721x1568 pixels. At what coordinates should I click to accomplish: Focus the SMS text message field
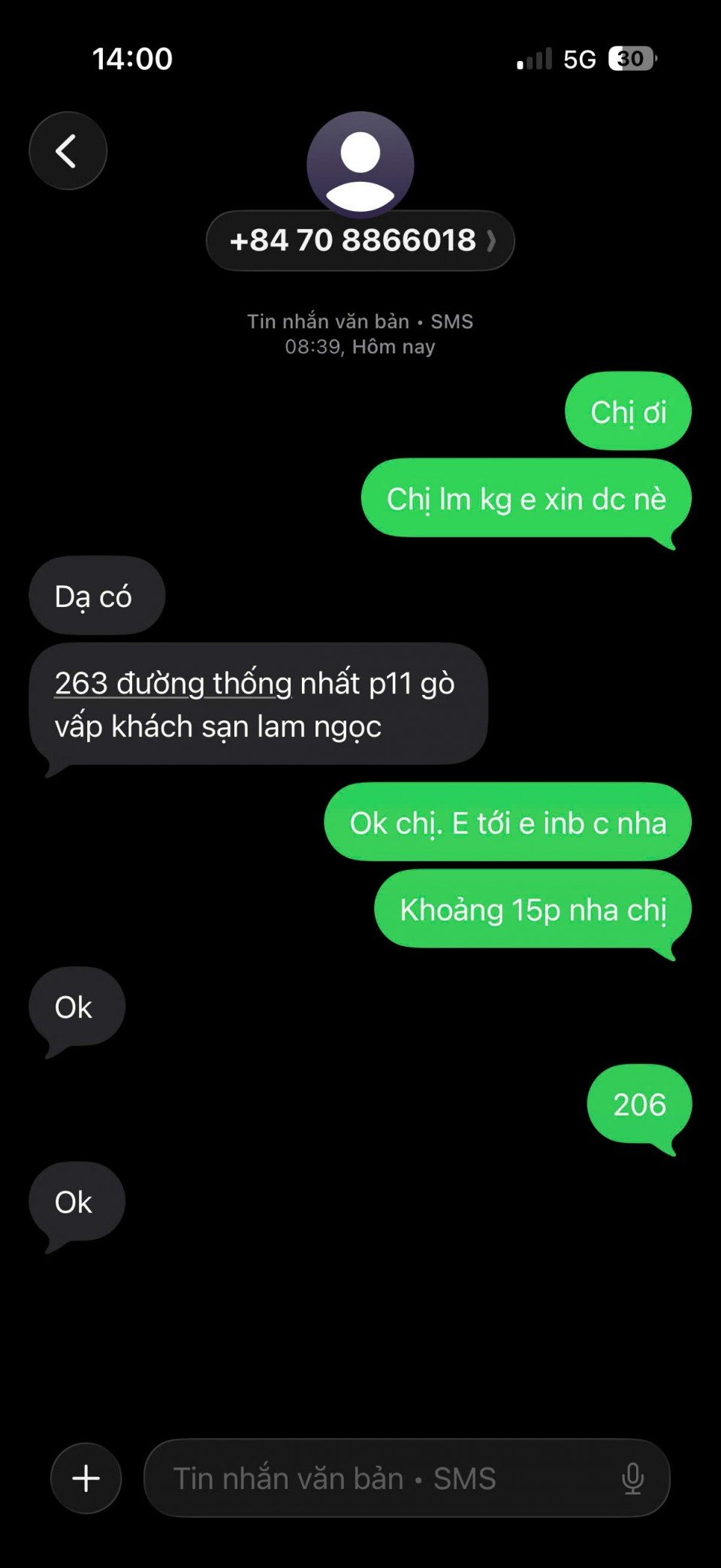point(376,1478)
